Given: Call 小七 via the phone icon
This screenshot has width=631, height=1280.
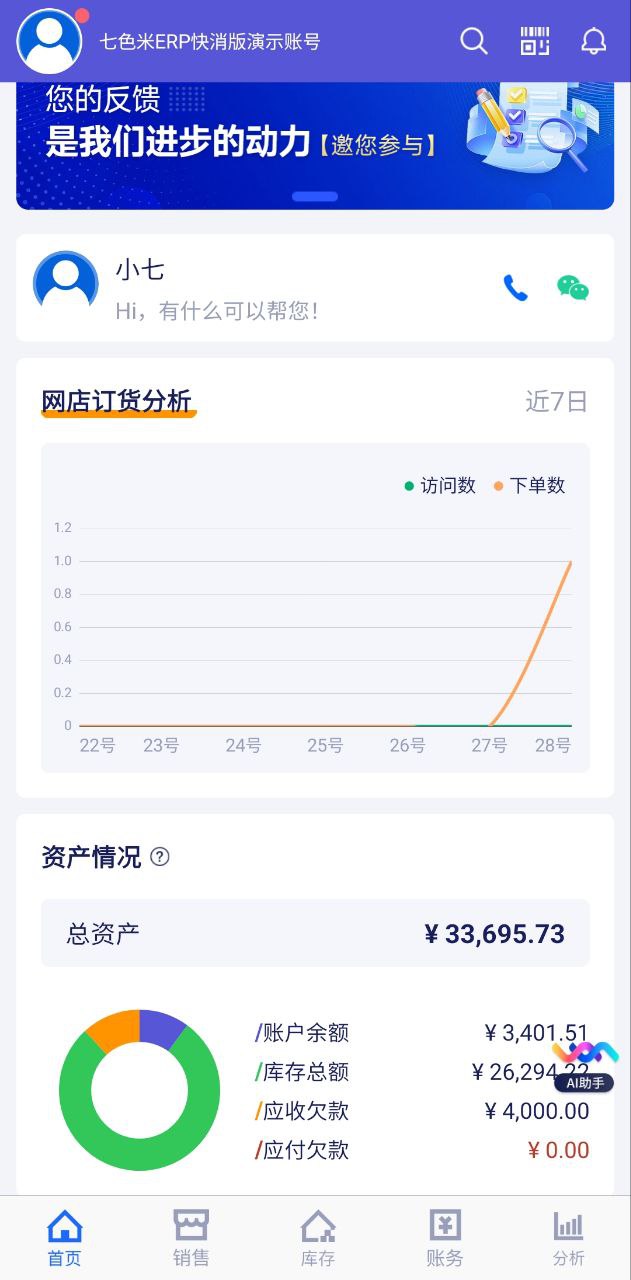Looking at the screenshot, I should (515, 288).
